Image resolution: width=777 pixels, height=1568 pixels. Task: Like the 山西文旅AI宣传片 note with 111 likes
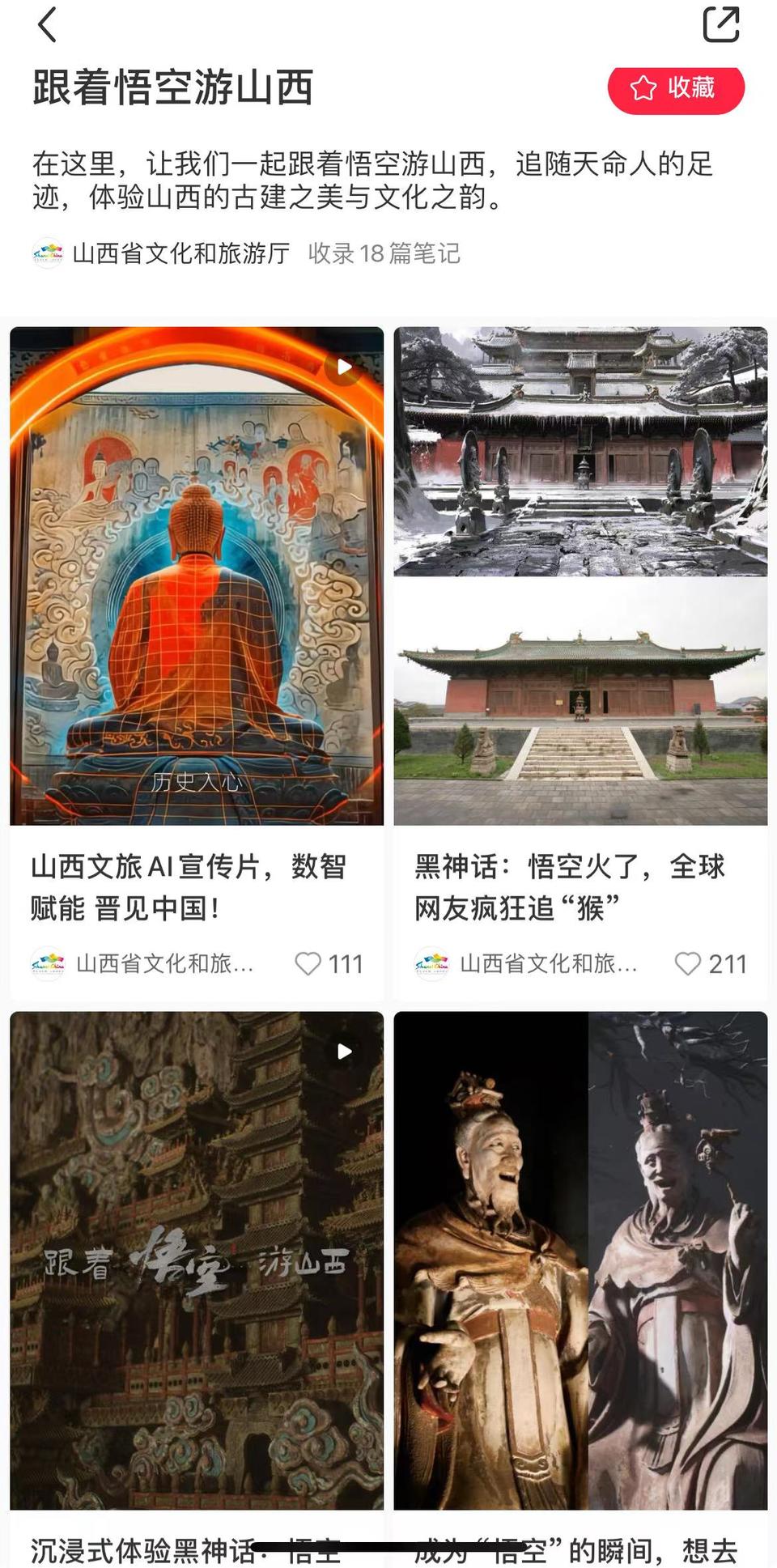click(308, 963)
